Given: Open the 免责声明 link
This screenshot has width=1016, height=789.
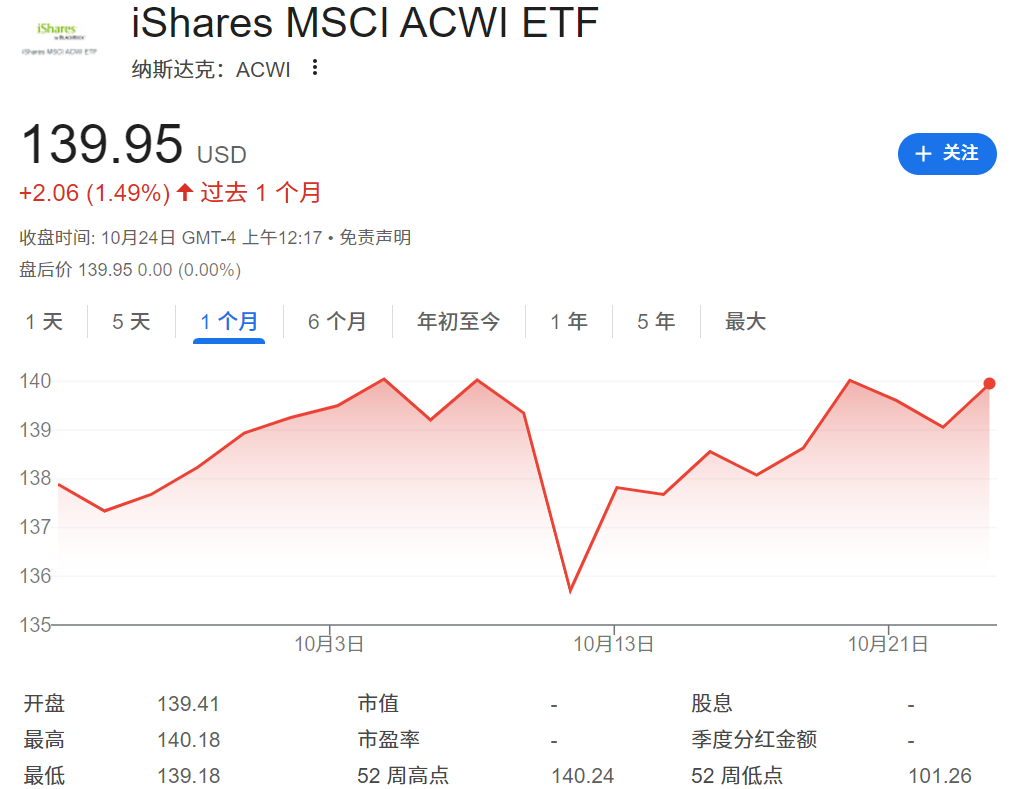Looking at the screenshot, I should pos(375,238).
